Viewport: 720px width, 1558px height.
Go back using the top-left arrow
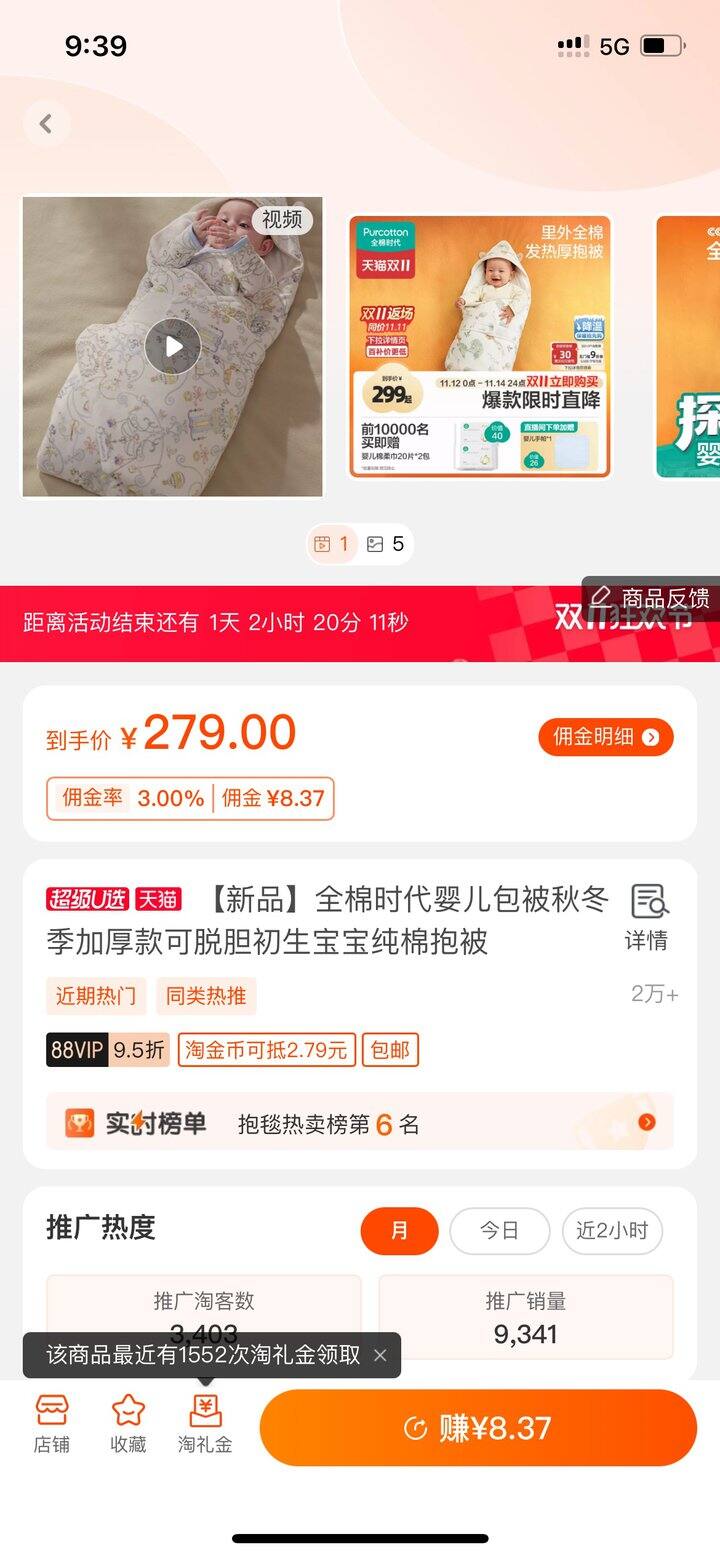point(46,124)
